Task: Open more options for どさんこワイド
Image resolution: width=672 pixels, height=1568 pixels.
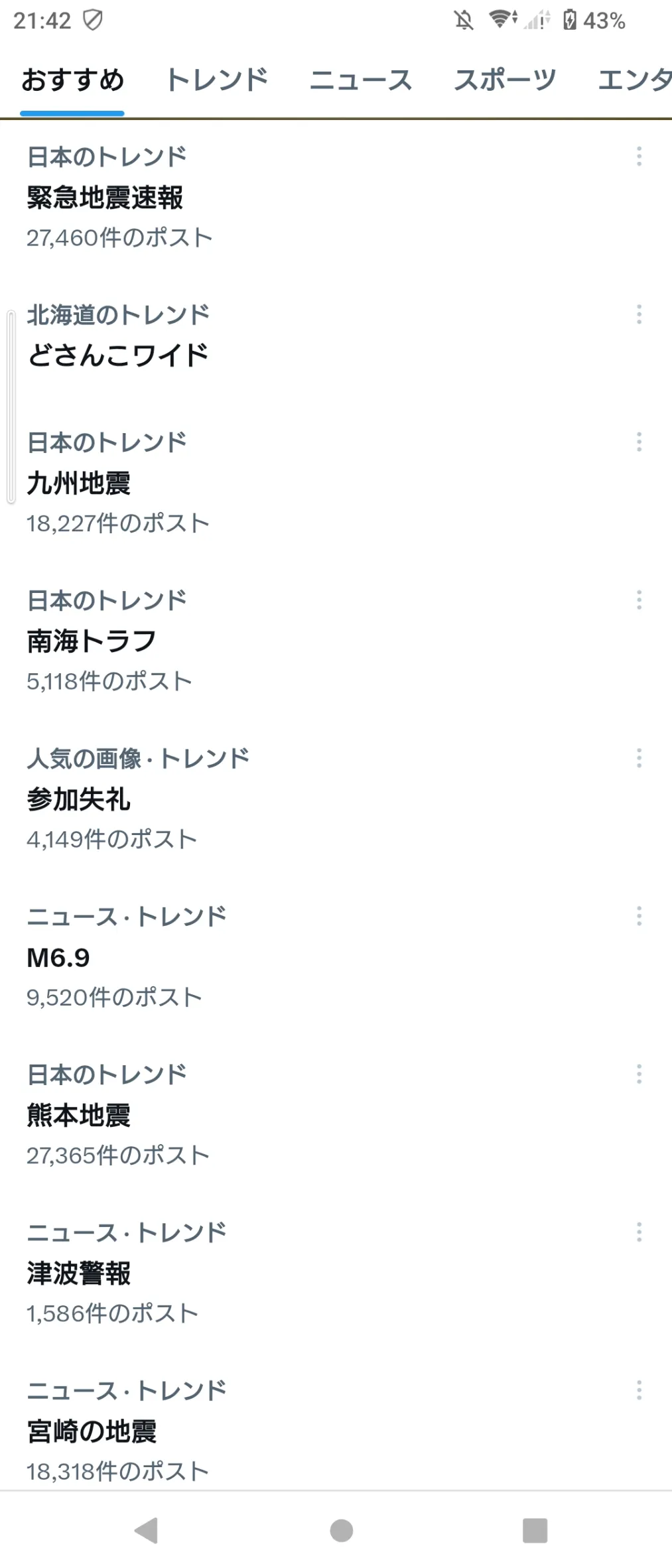Action: [639, 314]
